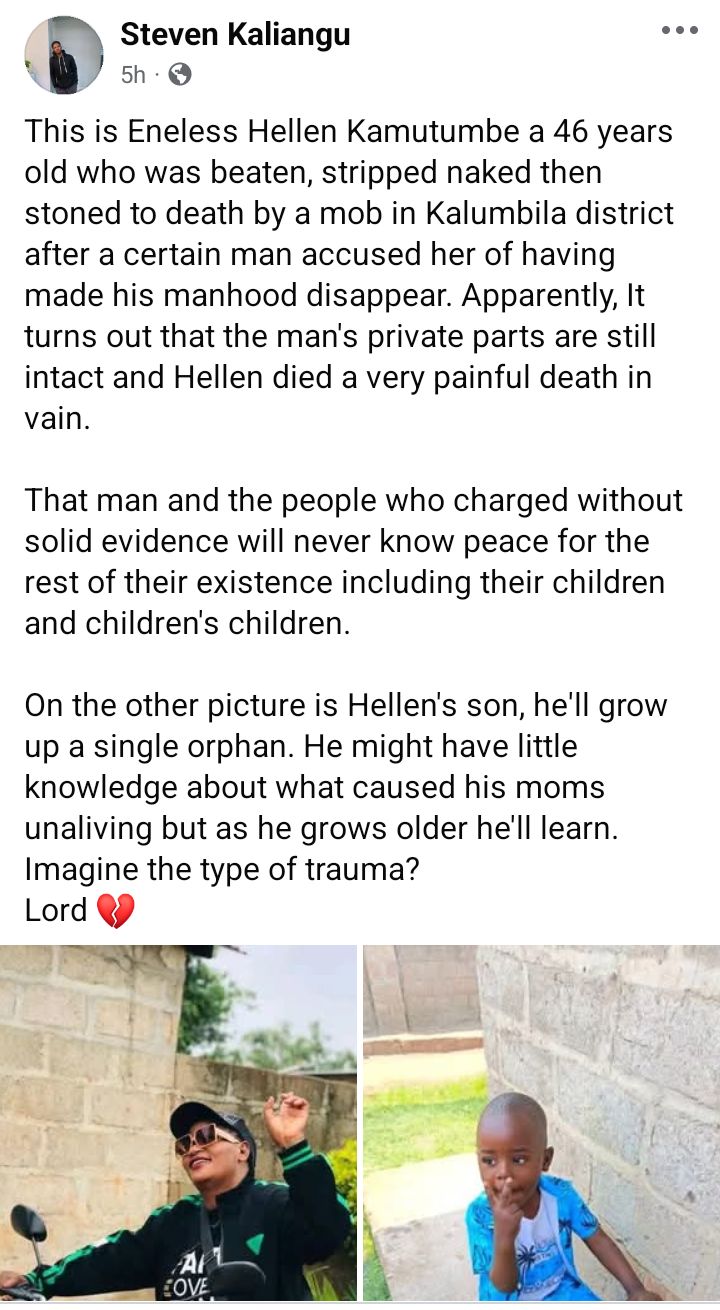This screenshot has height=1310, width=720.
Task: Open Steven Kaliangu's profile from his name
Action: click(235, 35)
